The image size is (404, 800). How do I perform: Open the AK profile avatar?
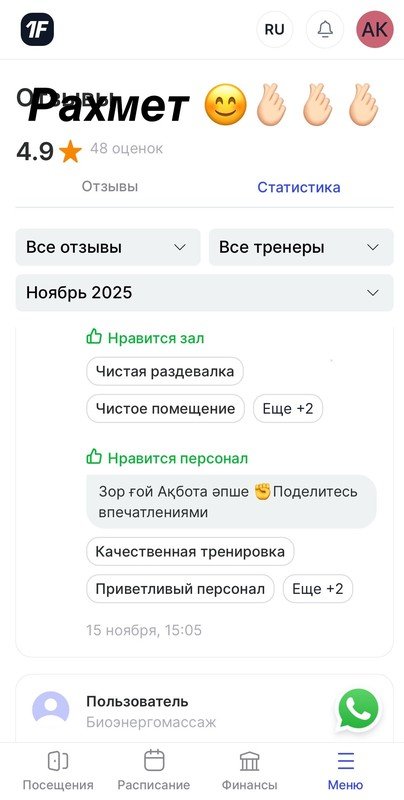pyautogui.click(x=375, y=30)
